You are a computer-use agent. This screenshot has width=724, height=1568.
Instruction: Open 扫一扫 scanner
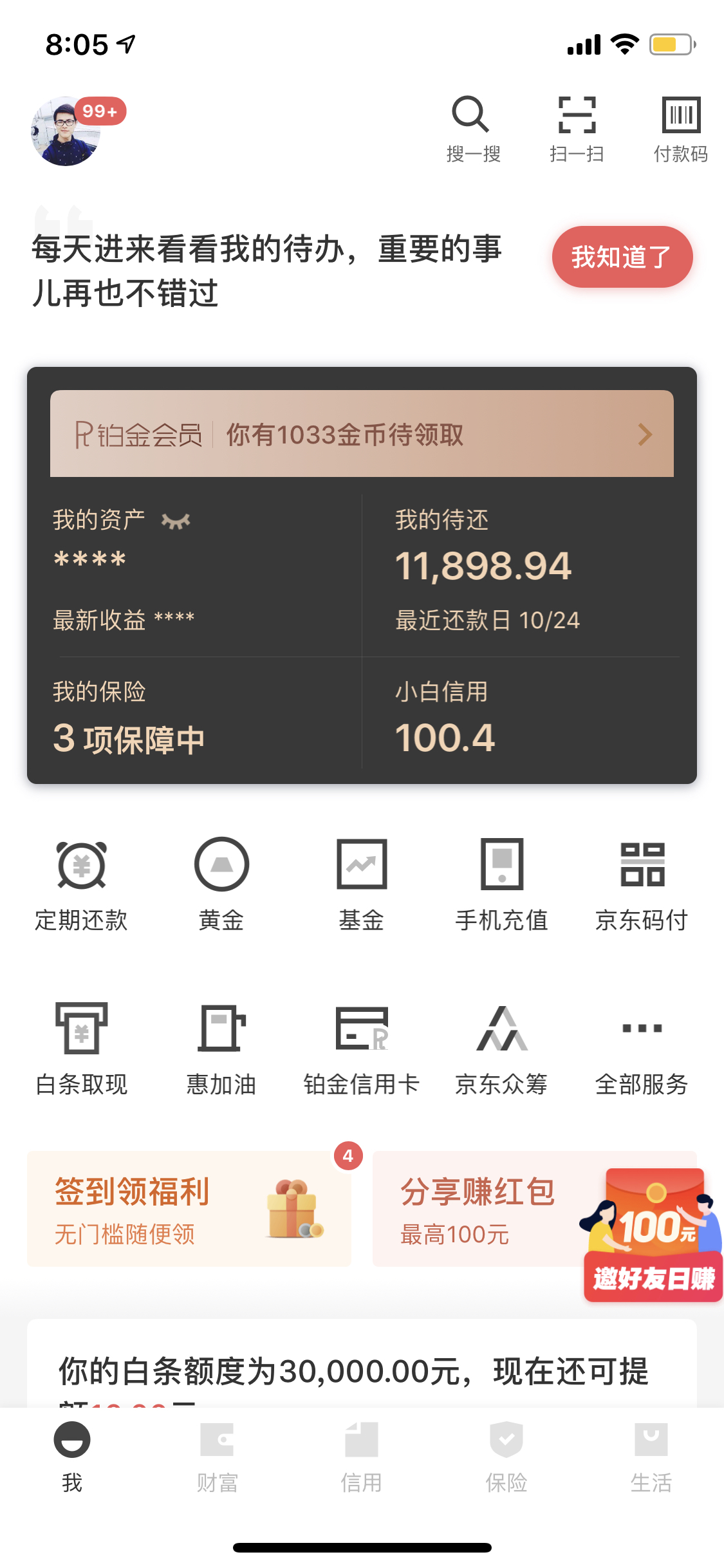(x=577, y=130)
